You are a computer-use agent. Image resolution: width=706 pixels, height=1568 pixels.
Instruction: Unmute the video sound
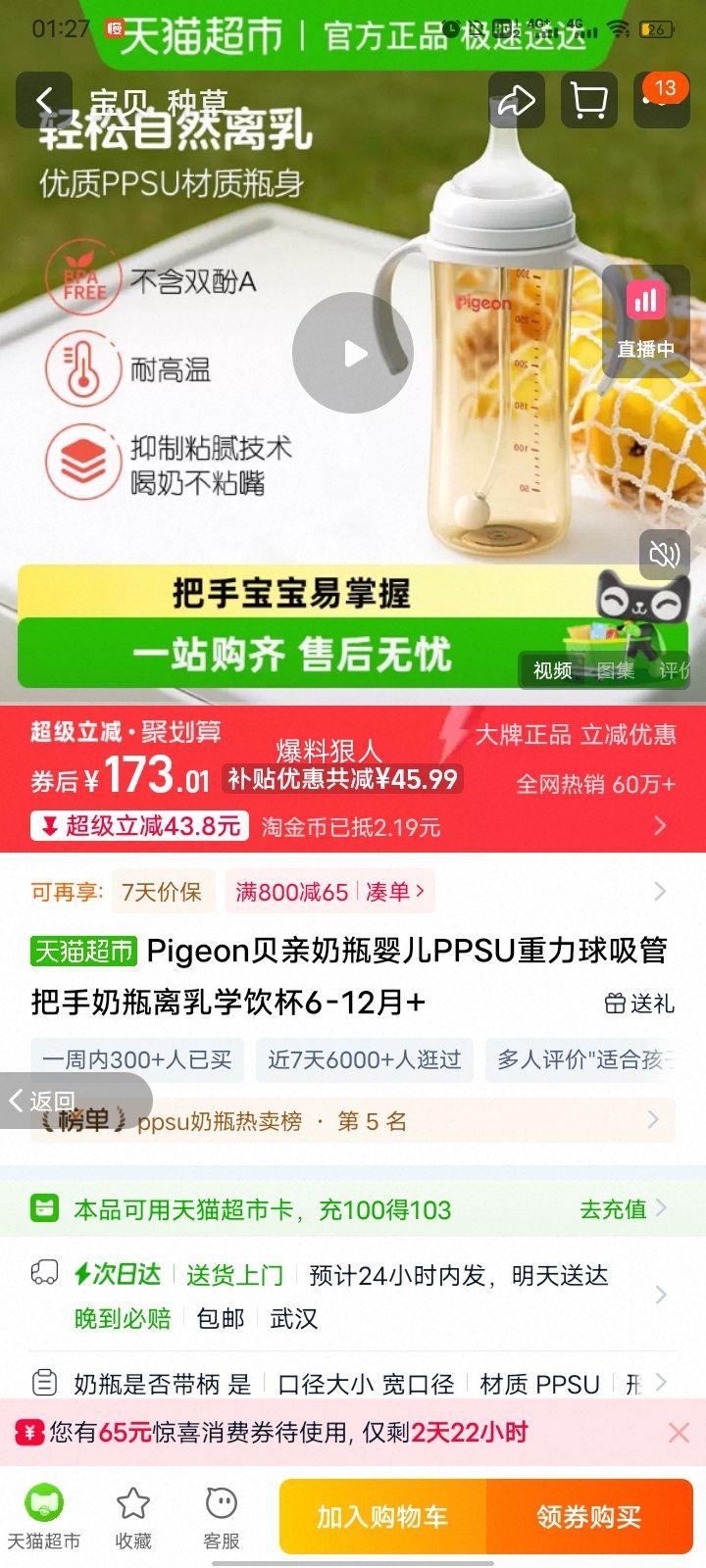(x=663, y=555)
